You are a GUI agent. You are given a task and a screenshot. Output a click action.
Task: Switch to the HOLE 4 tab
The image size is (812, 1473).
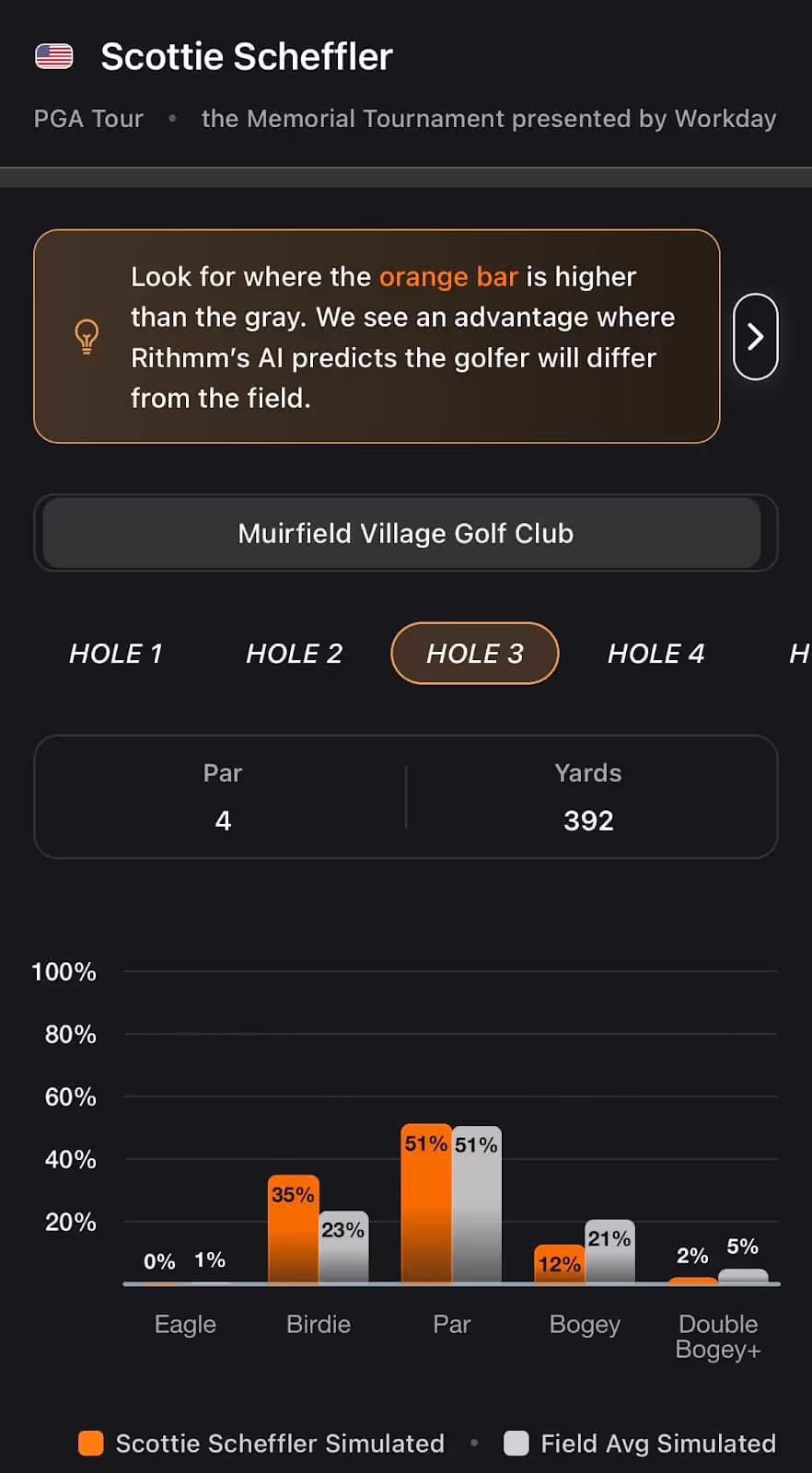point(655,654)
